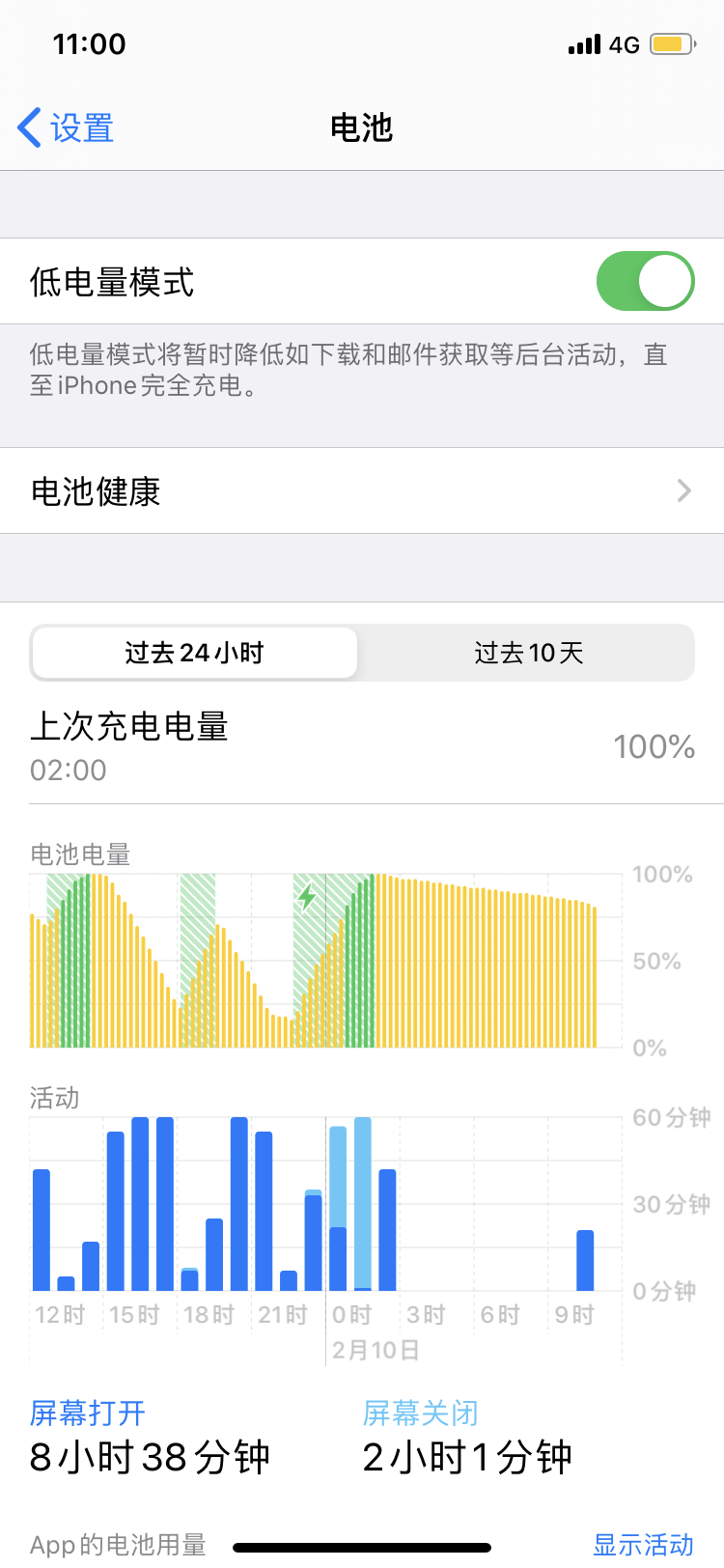724x1568 pixels.
Task: Turn off 低电量模式 switch
Action: (645, 281)
